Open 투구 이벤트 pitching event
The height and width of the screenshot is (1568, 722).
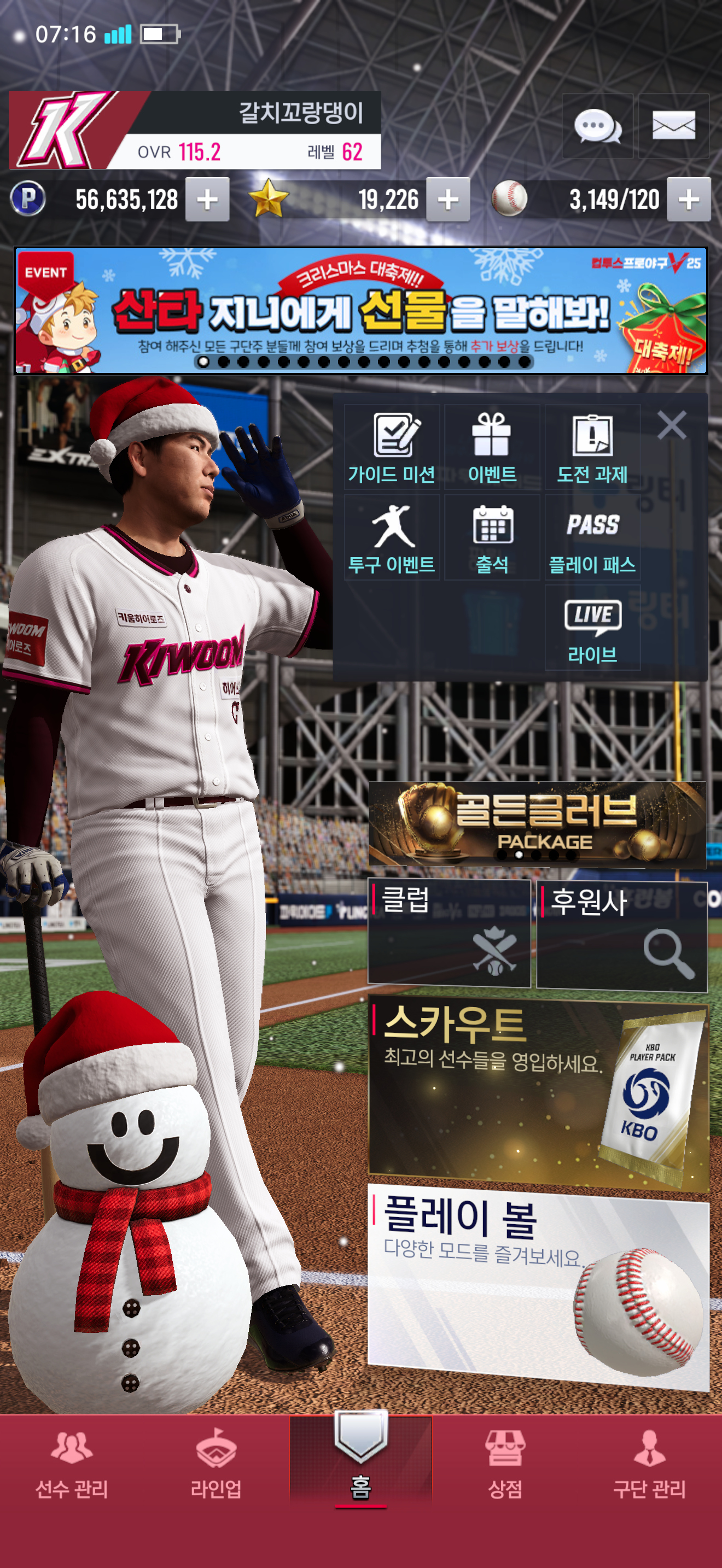(x=392, y=537)
